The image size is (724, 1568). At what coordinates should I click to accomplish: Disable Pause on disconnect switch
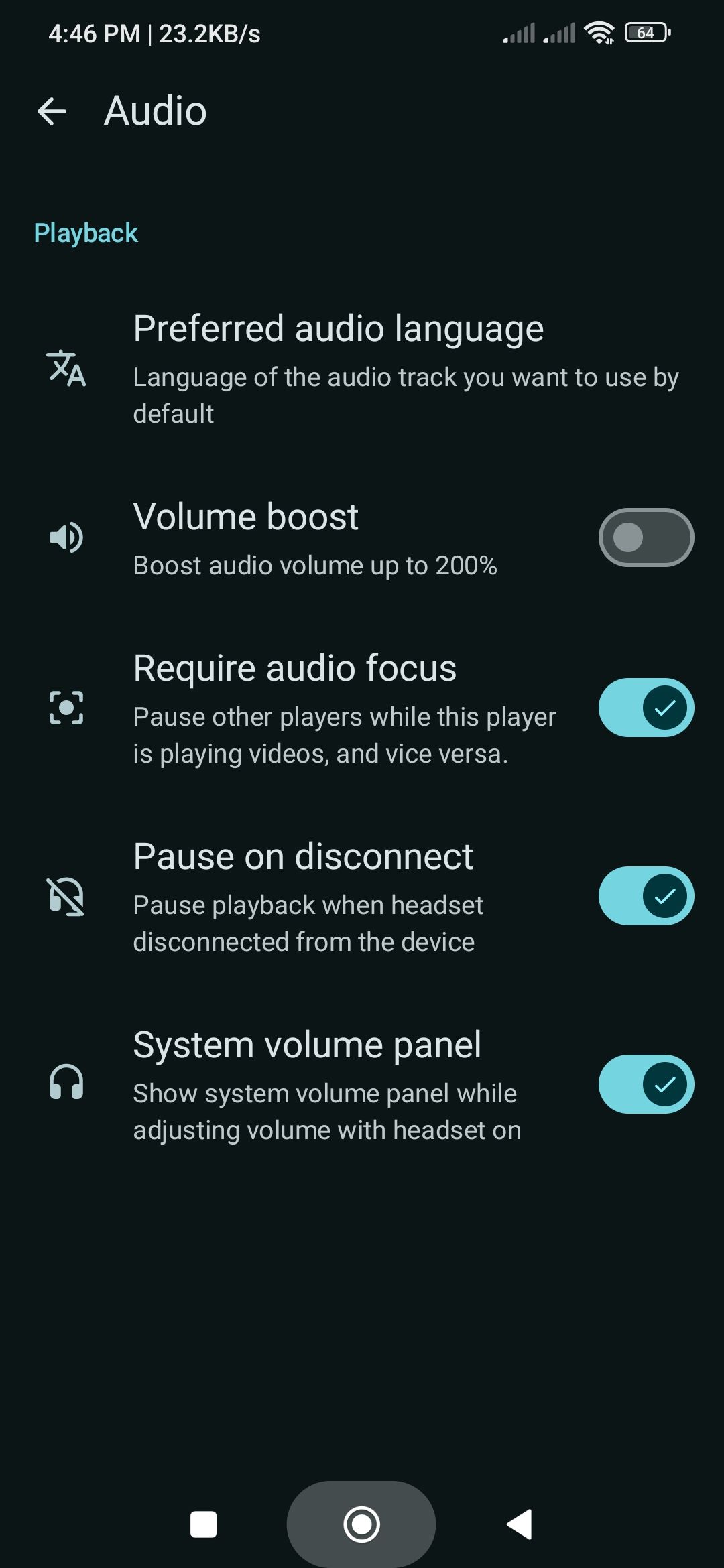(x=646, y=896)
